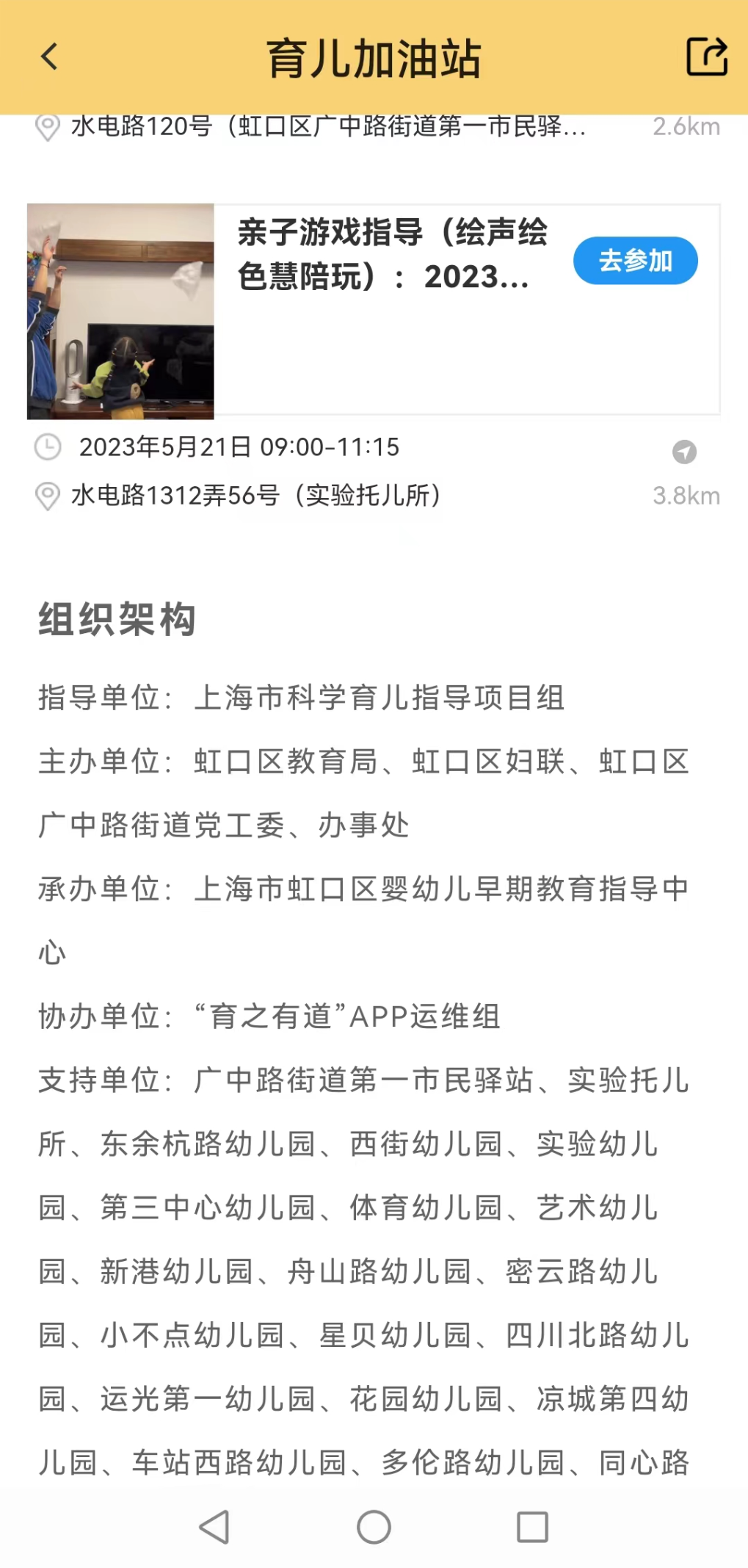Open recent apps from the navigation bar
The image size is (748, 1568).
point(532,1527)
